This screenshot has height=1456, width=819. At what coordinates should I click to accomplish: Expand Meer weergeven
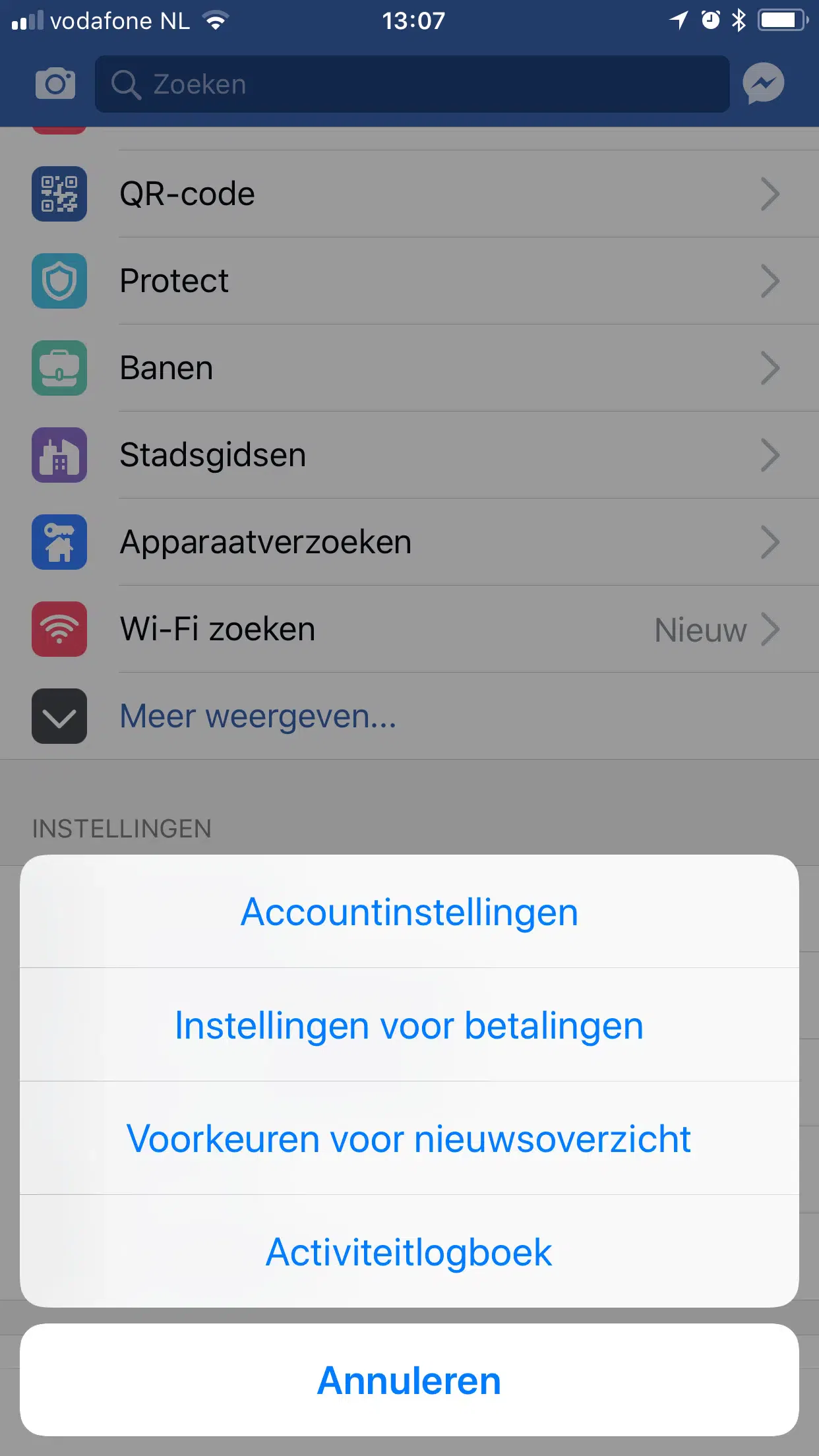click(x=257, y=716)
